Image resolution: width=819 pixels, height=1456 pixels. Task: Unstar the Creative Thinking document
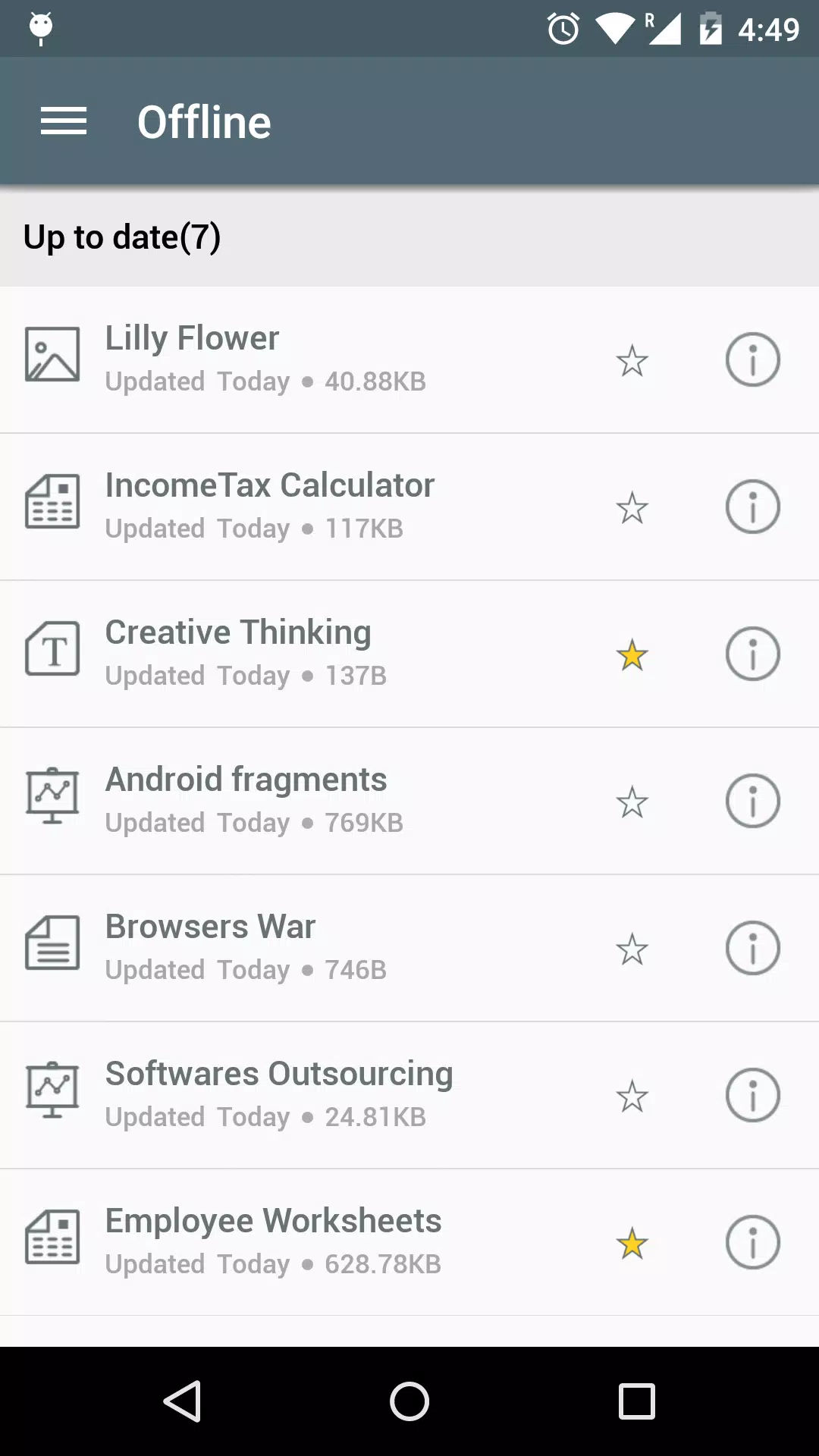tap(632, 654)
